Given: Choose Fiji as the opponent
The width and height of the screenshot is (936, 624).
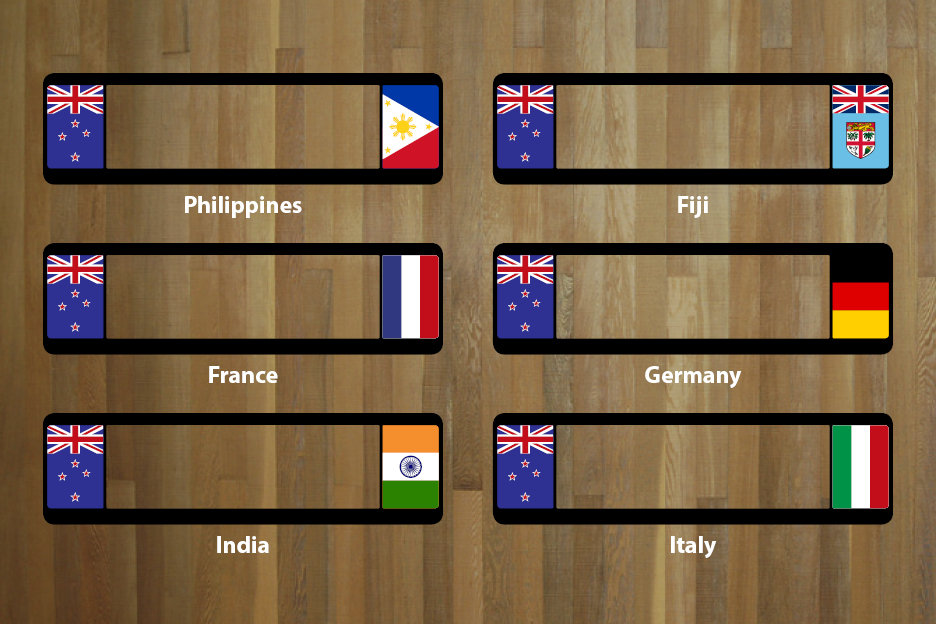Looking at the screenshot, I should tap(692, 128).
